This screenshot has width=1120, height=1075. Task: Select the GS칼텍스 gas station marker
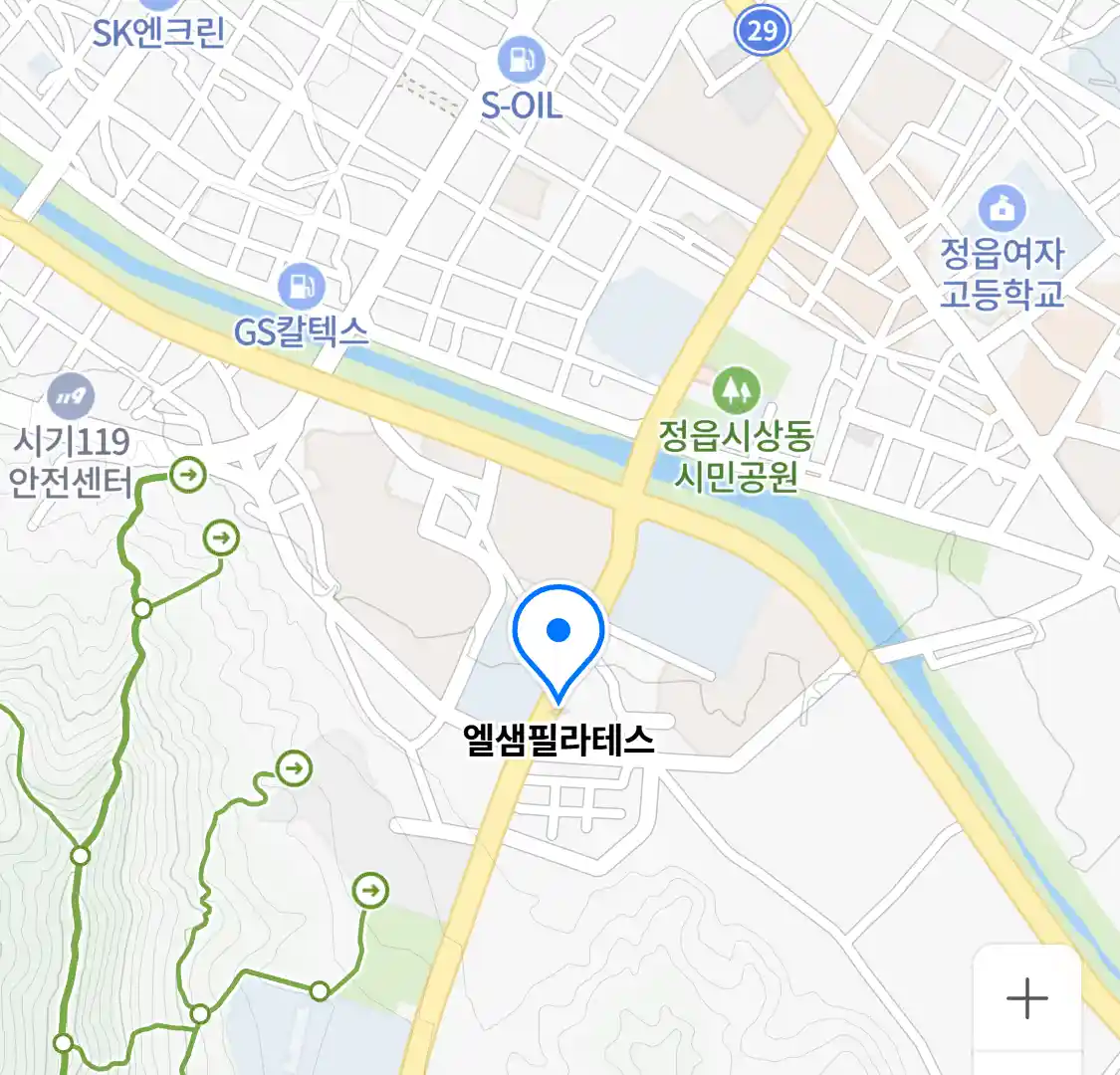pyautogui.click(x=300, y=288)
